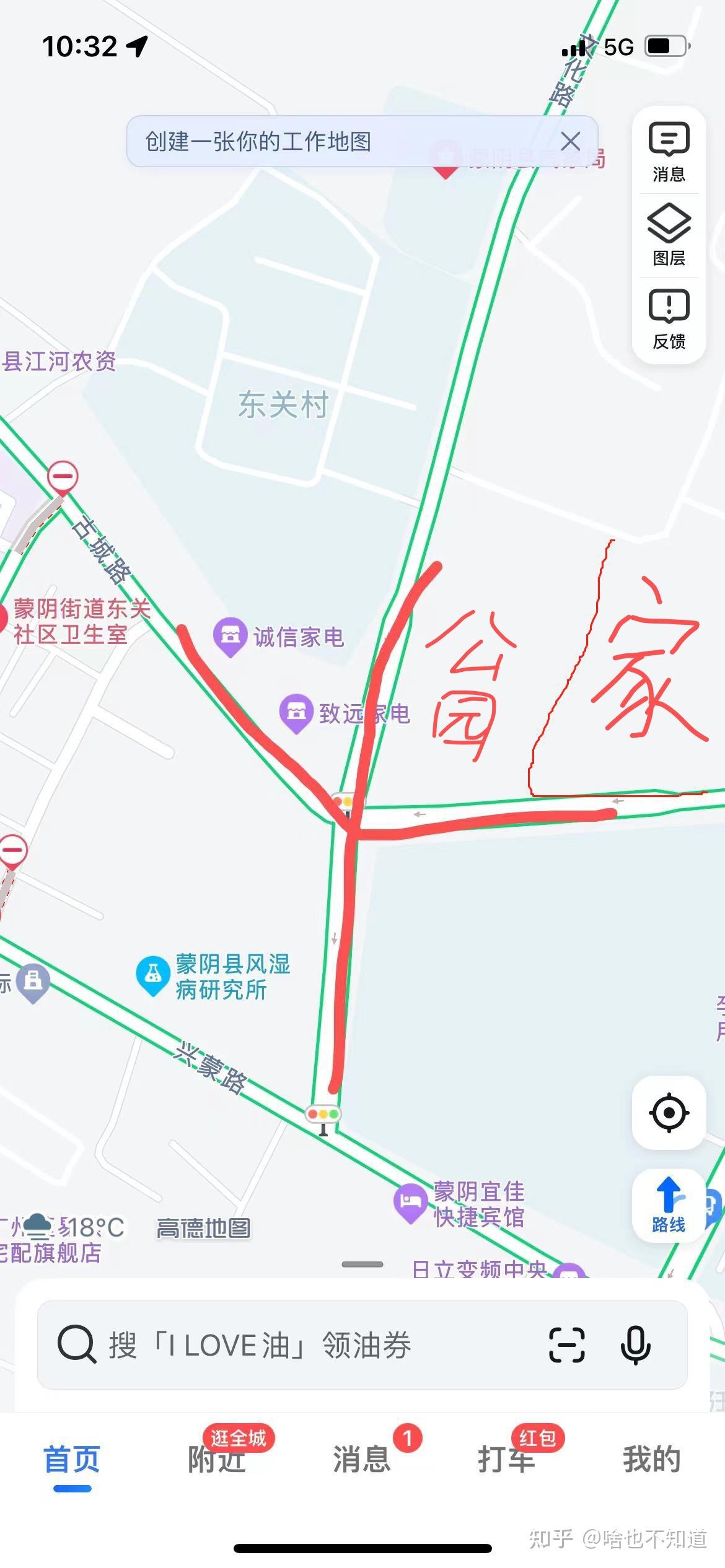Switch to the 附近 tab
Viewport: 725px width, 1568px height.
pos(217,1459)
